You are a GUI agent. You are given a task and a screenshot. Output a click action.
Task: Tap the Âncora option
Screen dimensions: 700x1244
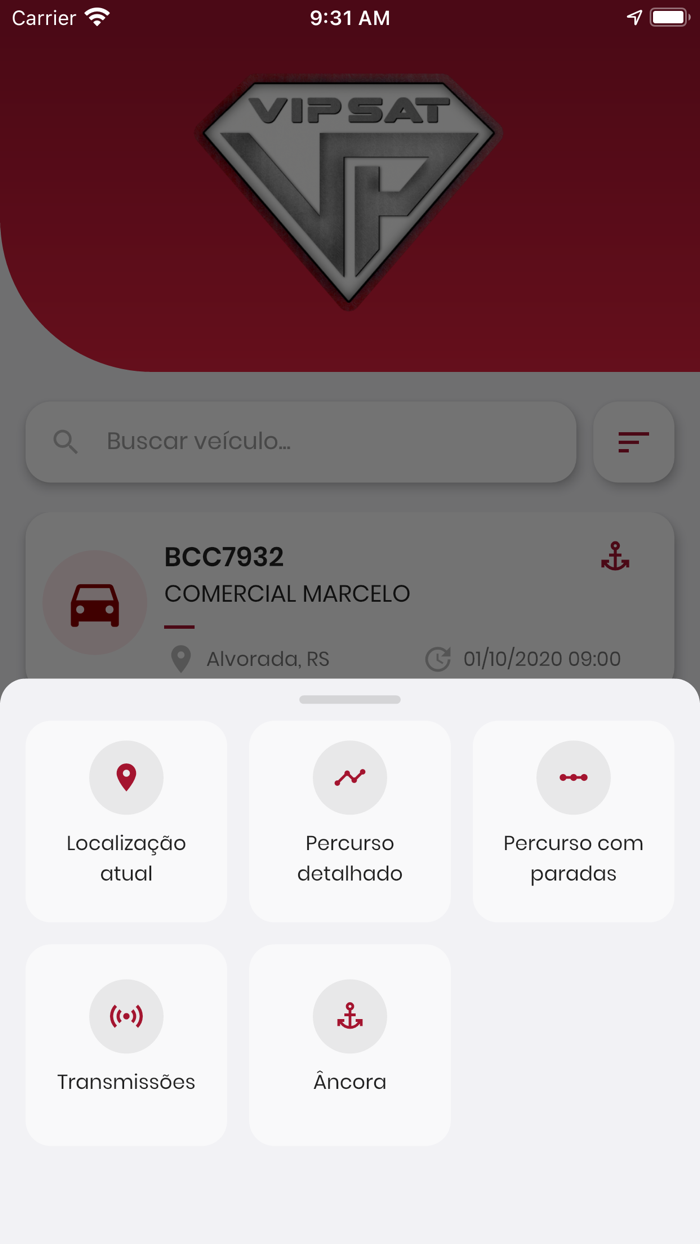(350, 1045)
